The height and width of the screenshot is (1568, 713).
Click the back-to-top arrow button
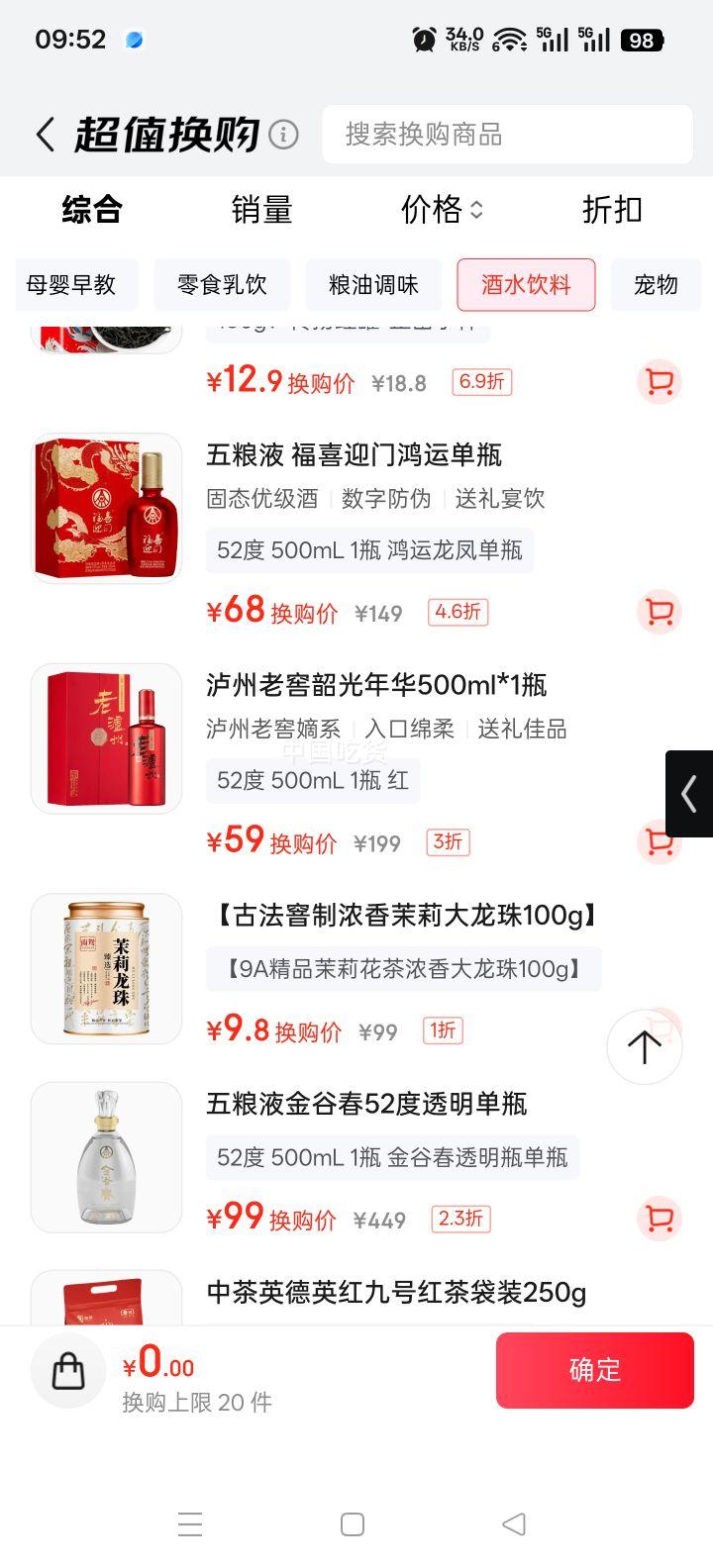click(644, 1046)
